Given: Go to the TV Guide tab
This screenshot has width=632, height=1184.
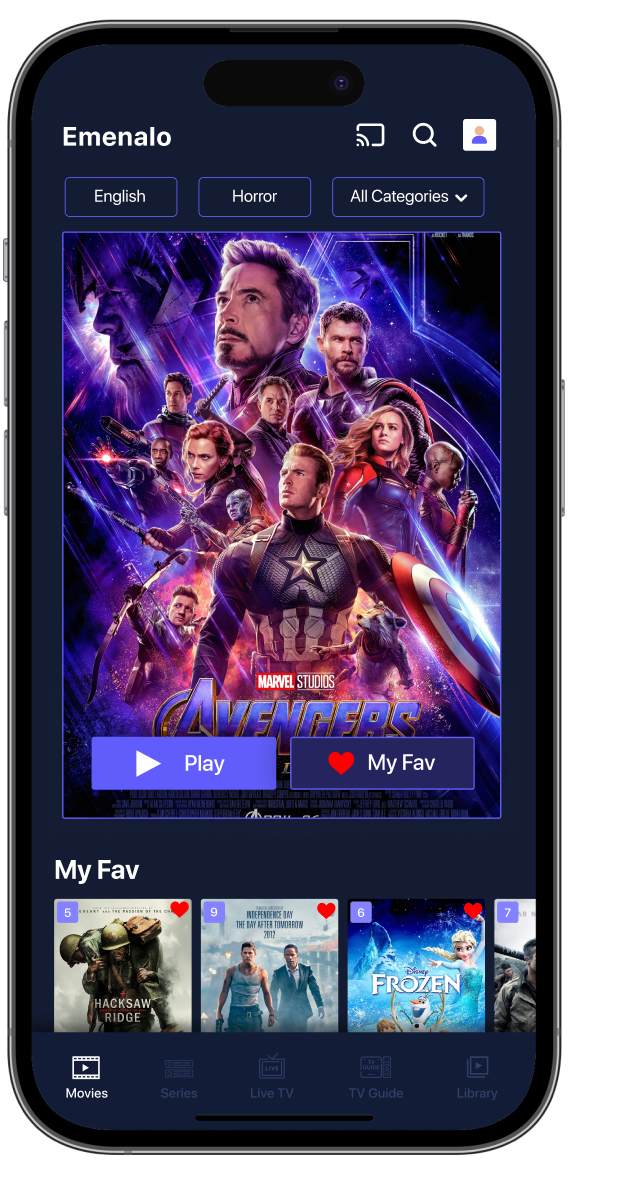Looking at the screenshot, I should (x=376, y=1078).
